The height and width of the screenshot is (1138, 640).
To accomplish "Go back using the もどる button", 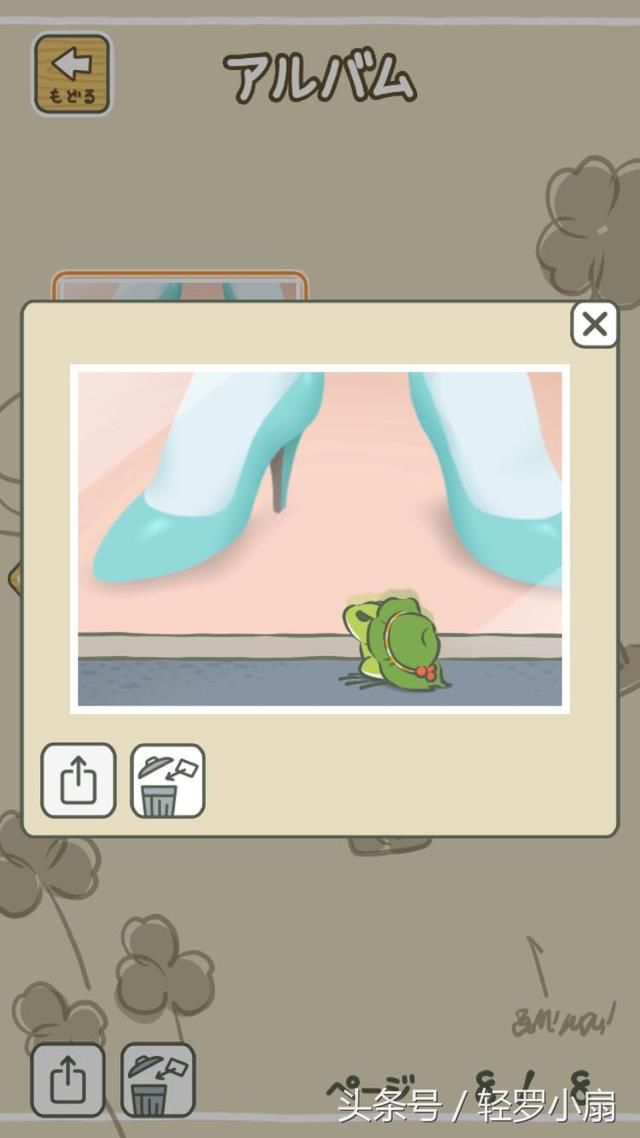I will (72, 74).
